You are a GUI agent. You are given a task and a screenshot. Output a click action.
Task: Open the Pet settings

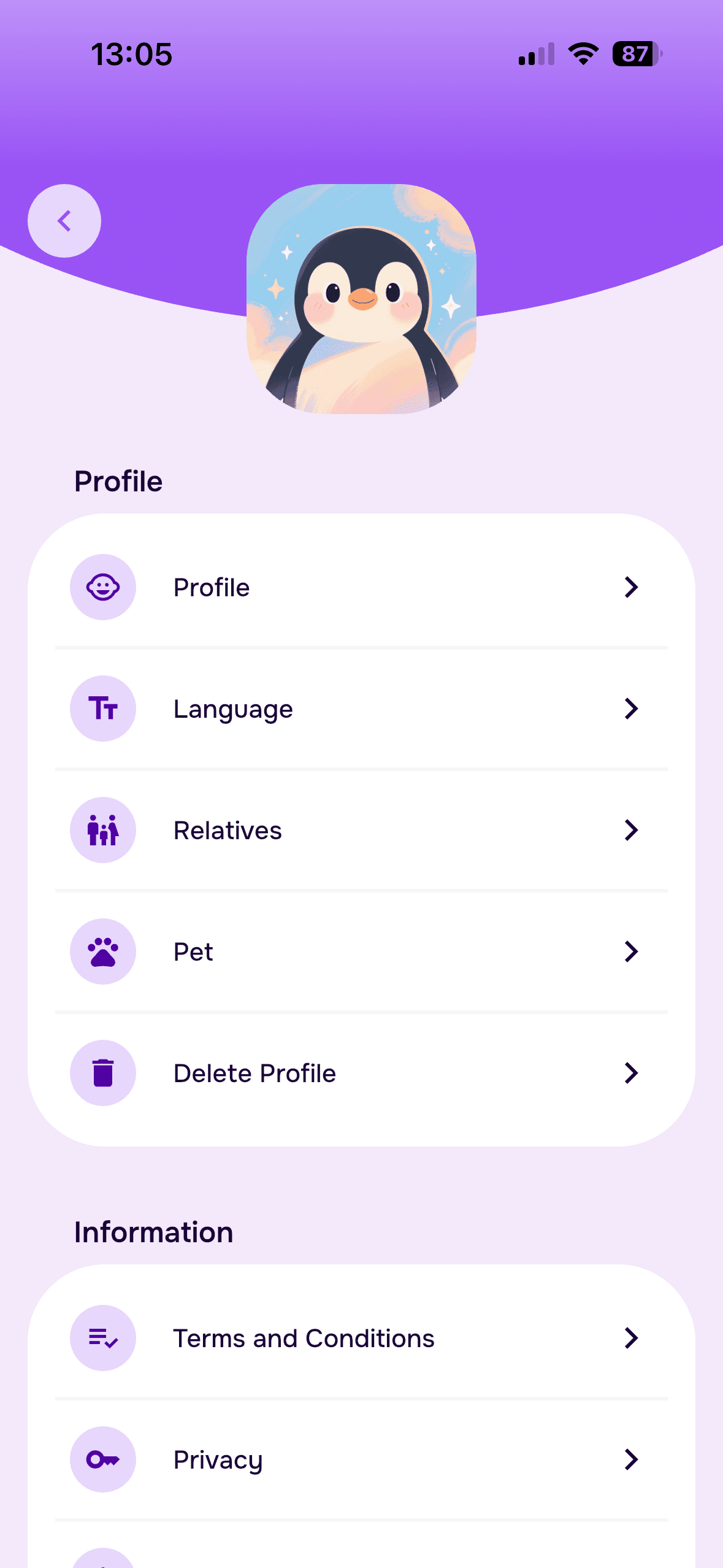[361, 951]
